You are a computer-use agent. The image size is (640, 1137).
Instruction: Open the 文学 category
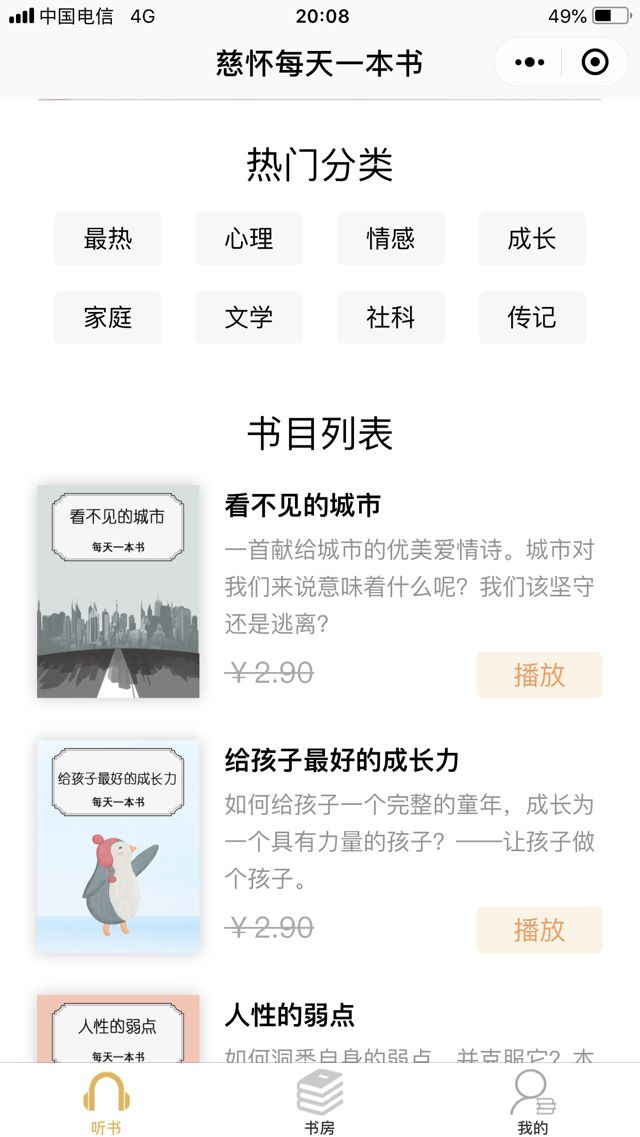pos(249,318)
